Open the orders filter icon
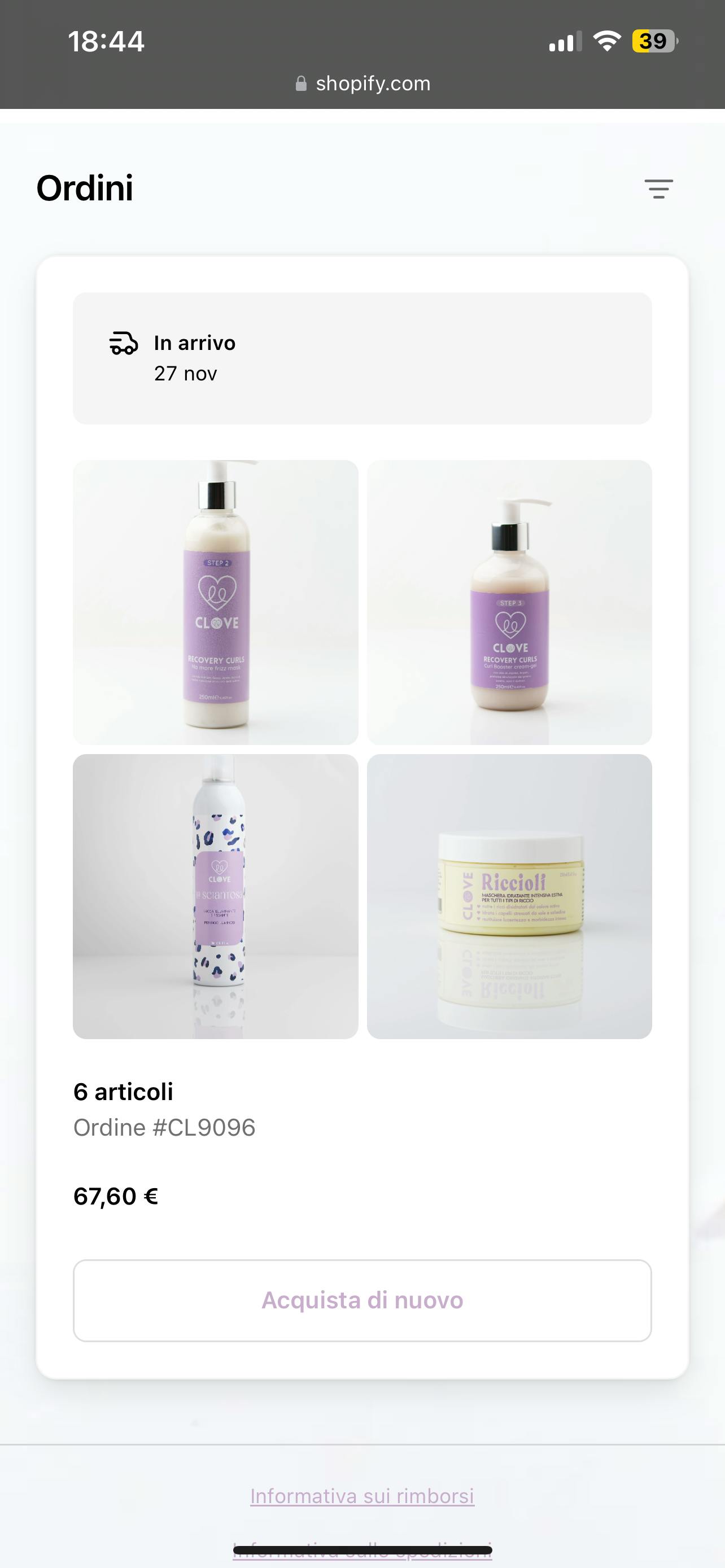The width and height of the screenshot is (725, 1568). (658, 189)
